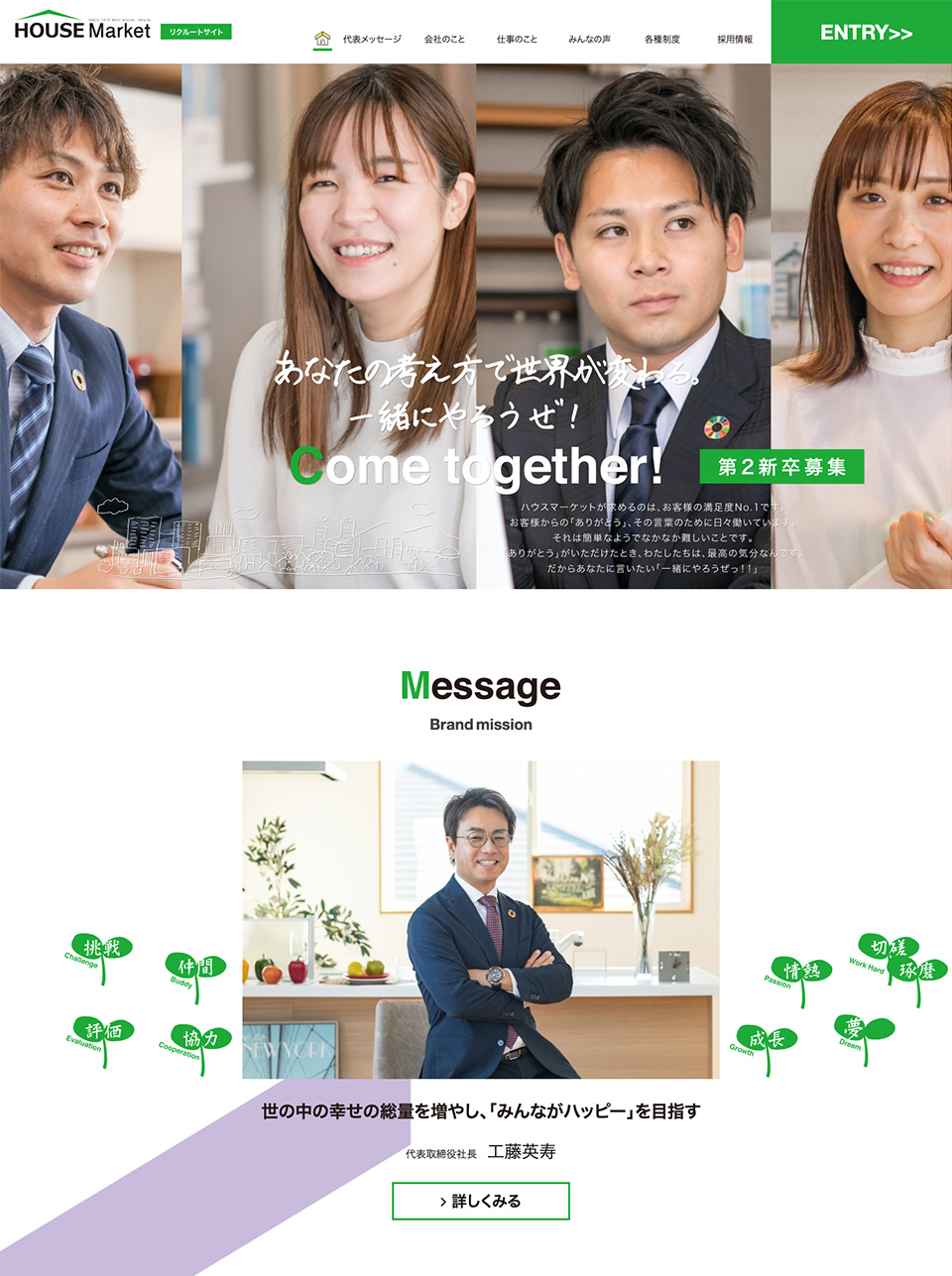Go to the home icon in navigation
952x1276 pixels.
[x=322, y=40]
